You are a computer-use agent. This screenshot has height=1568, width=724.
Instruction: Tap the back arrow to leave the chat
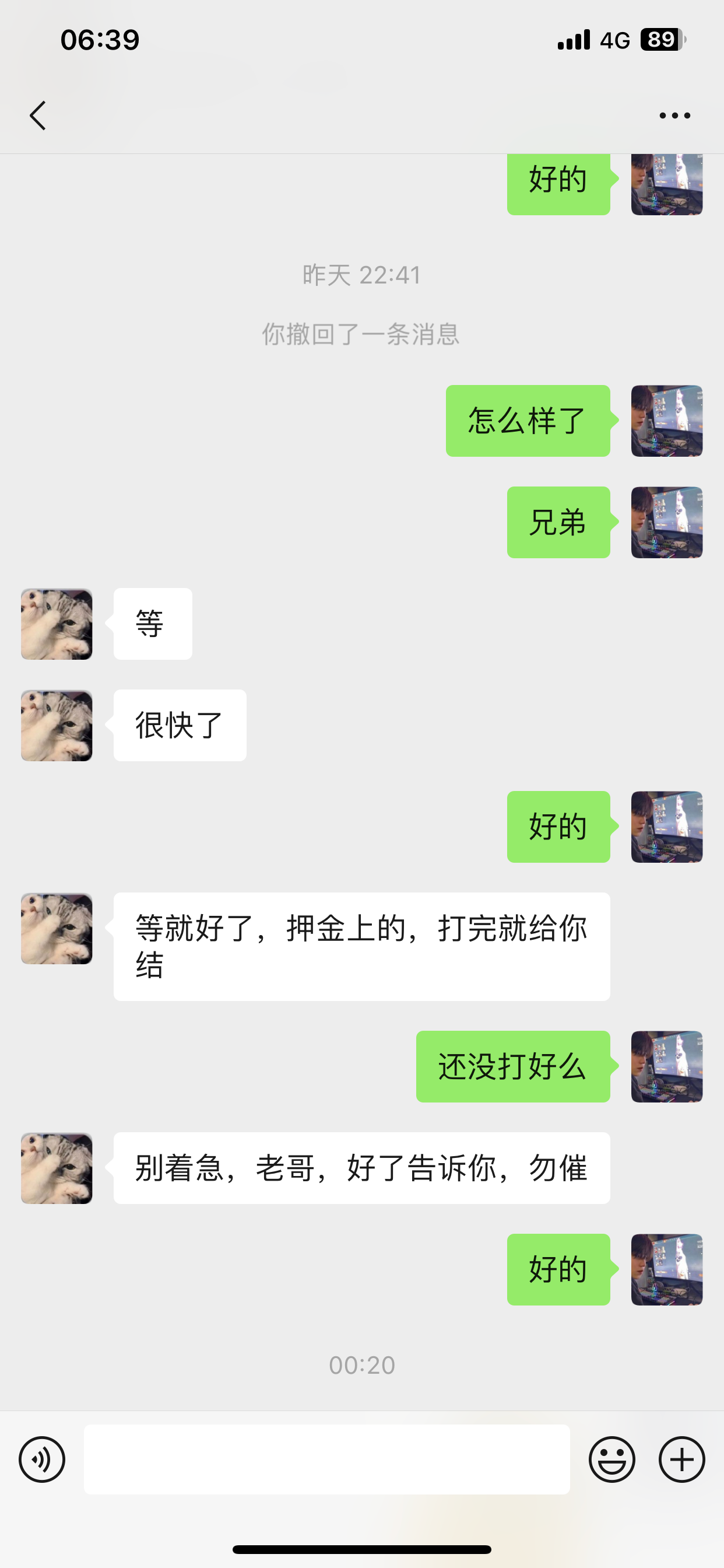coord(38,114)
